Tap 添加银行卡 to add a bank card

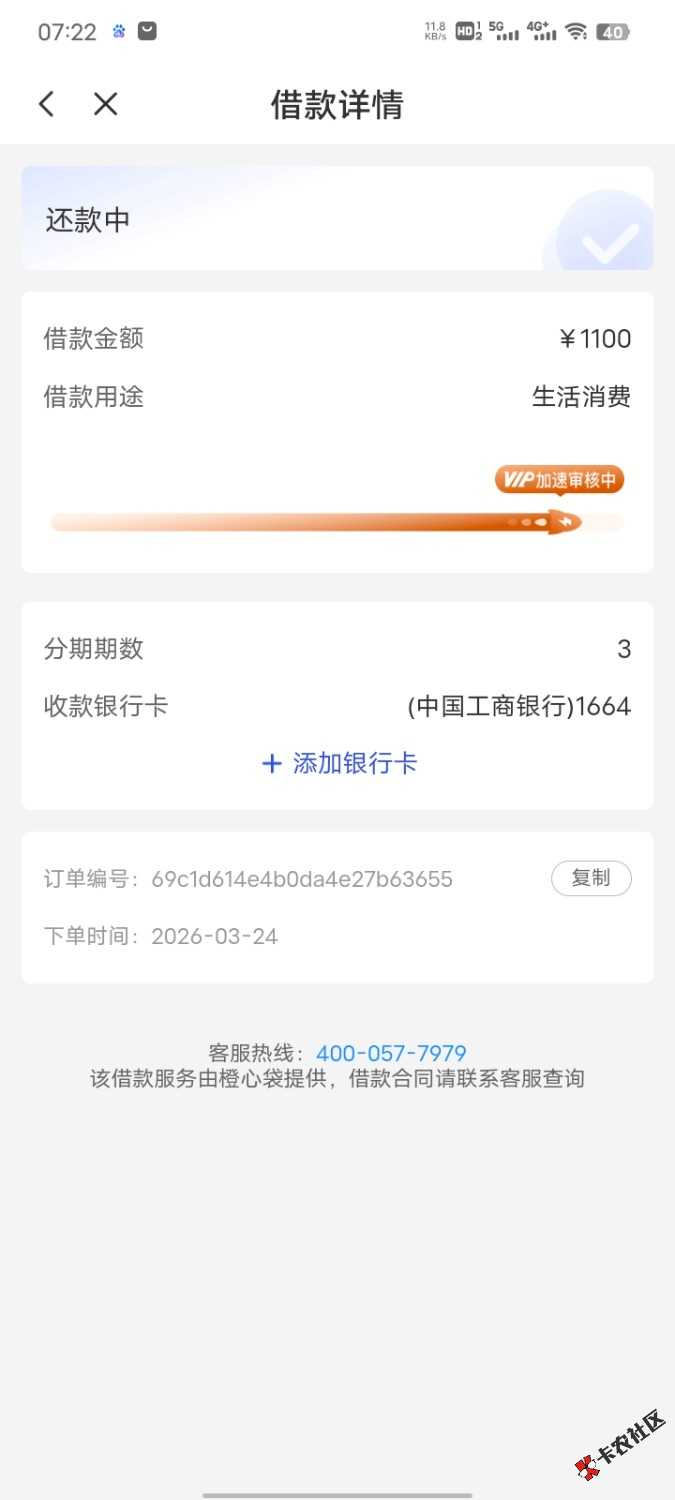pos(339,764)
